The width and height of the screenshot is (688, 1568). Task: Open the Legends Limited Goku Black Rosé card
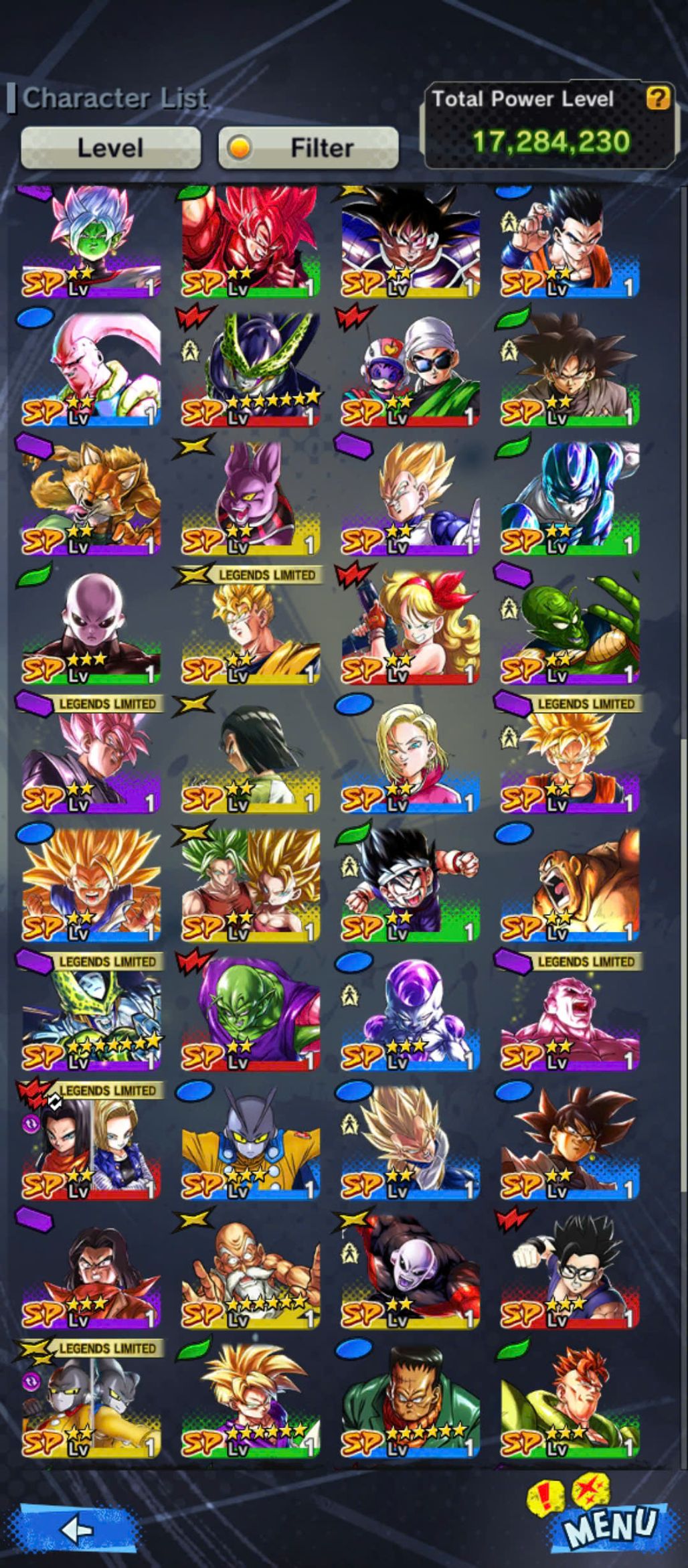pos(91,755)
